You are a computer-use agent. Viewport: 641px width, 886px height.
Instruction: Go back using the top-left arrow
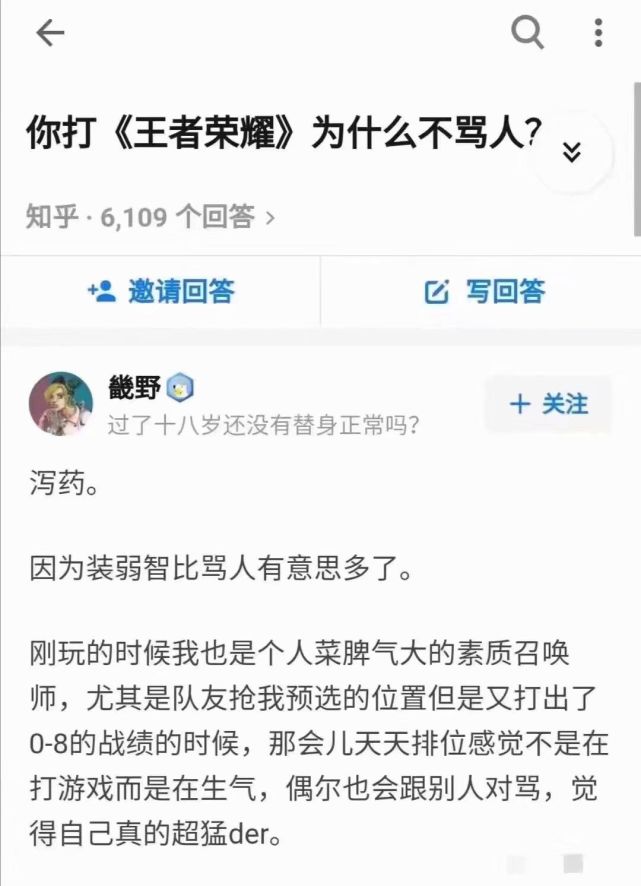point(50,33)
